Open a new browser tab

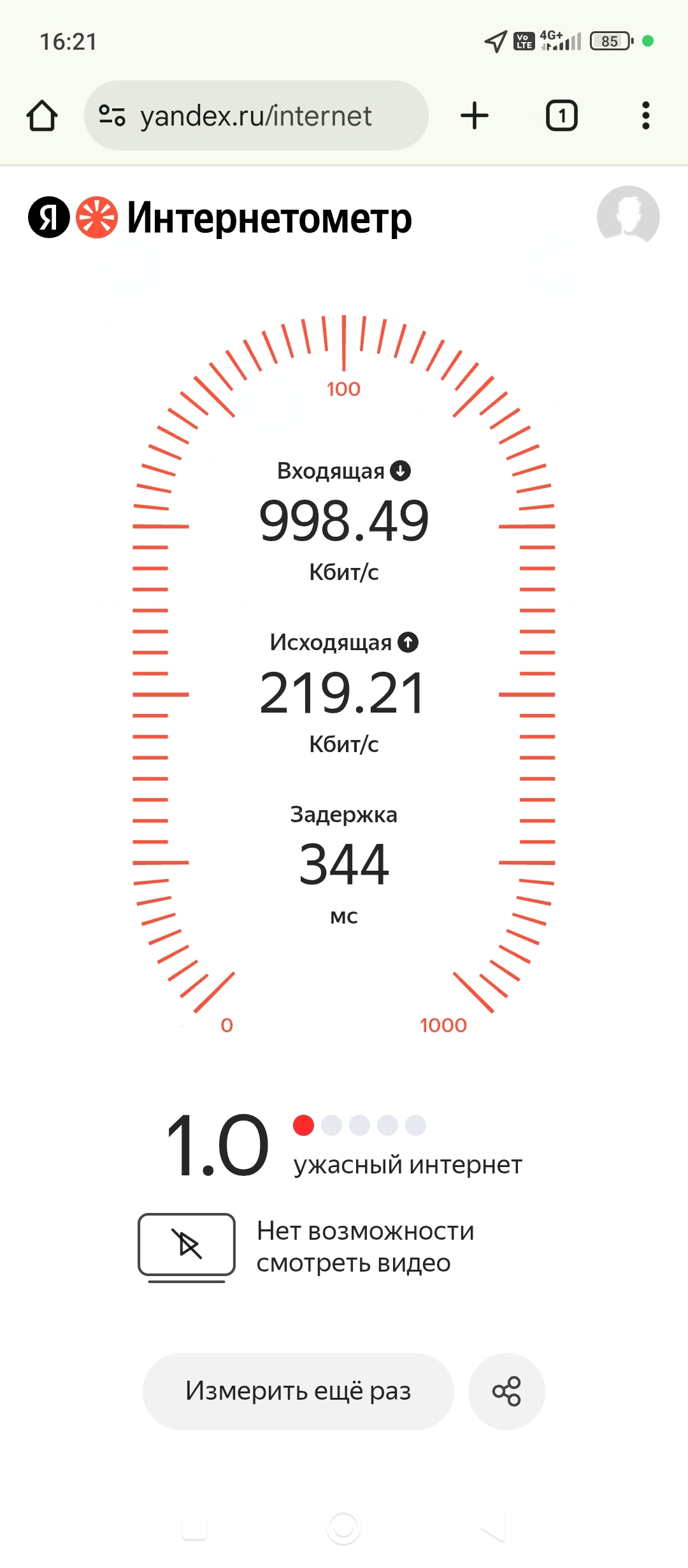[x=474, y=115]
